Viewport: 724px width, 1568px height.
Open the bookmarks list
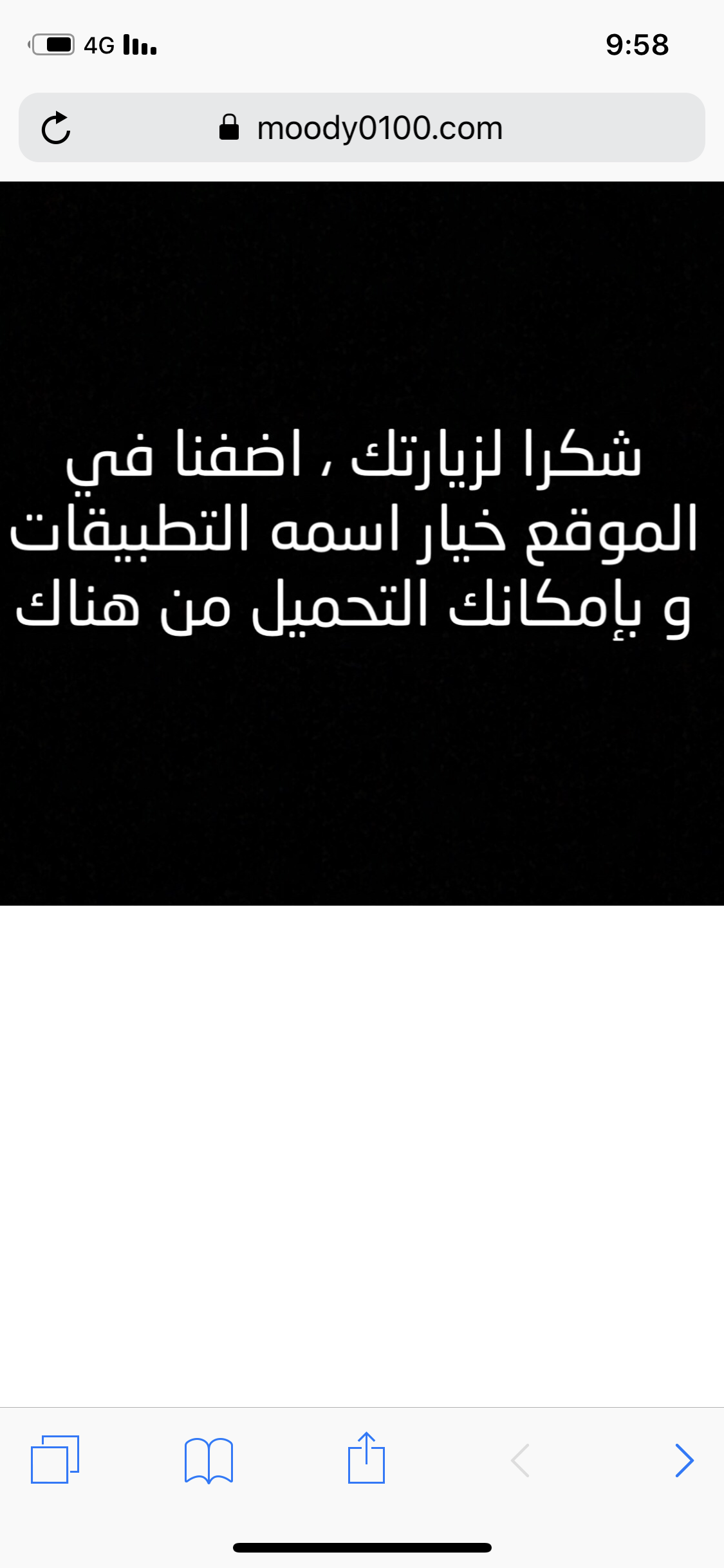click(x=209, y=1460)
